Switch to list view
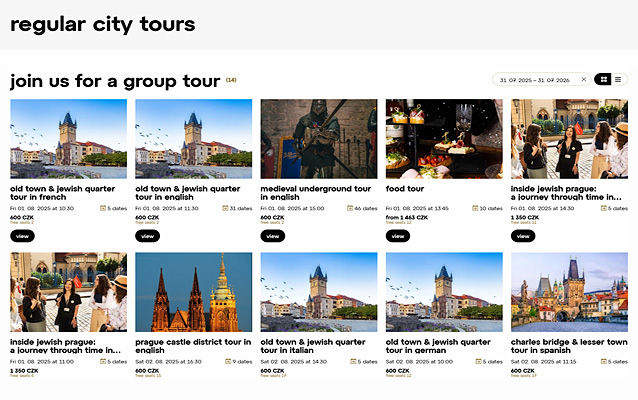Viewport: 638px width, 400px height. point(620,79)
